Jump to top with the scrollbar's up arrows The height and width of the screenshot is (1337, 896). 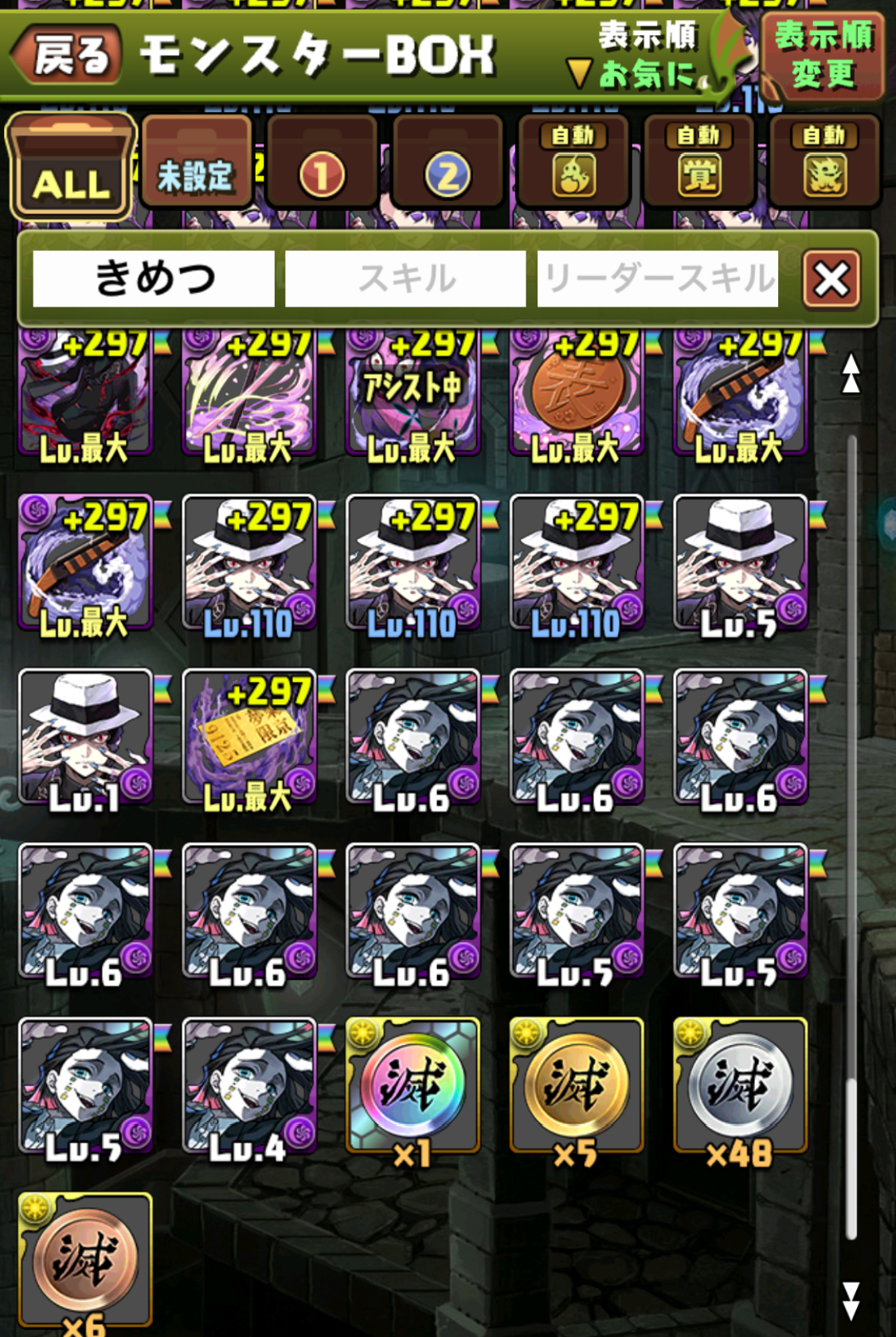[851, 374]
